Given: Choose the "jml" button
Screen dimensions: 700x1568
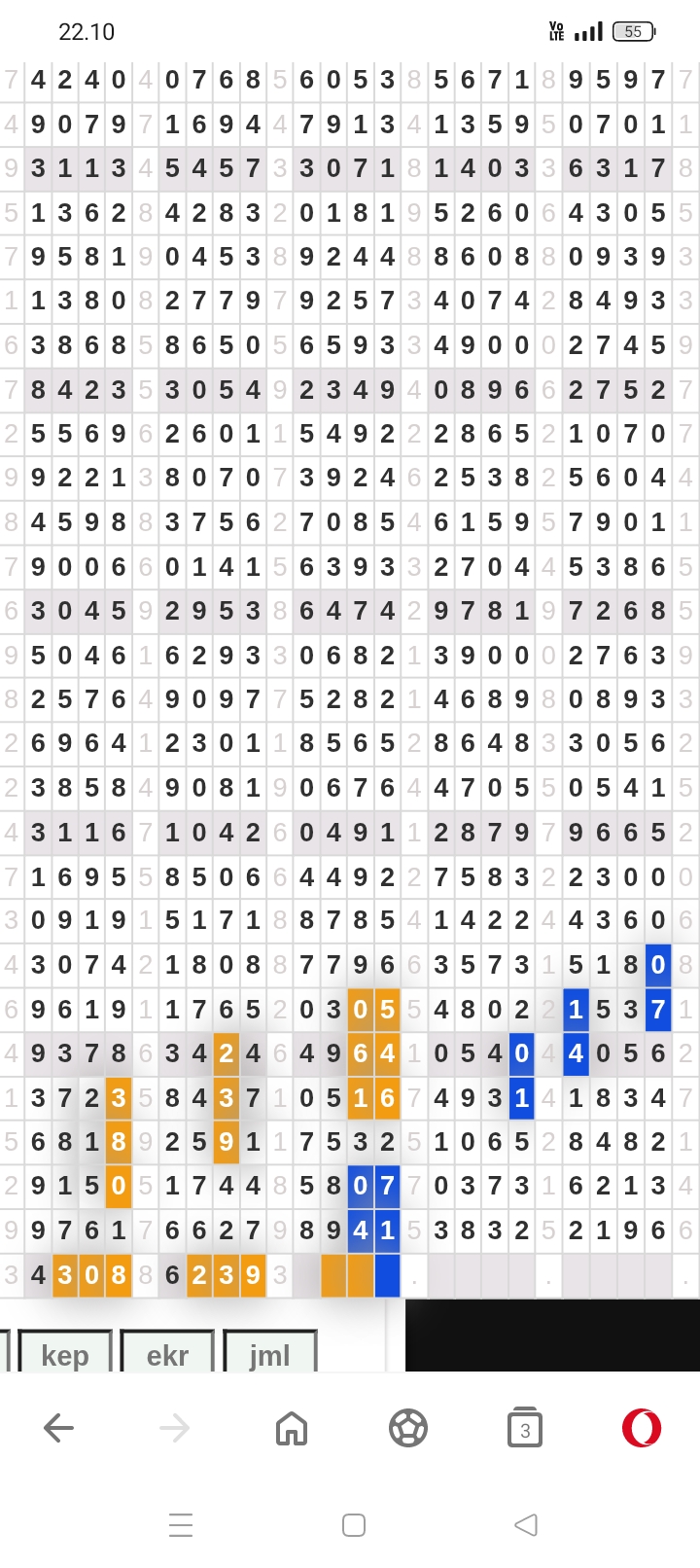Looking at the screenshot, I should [x=270, y=1353].
